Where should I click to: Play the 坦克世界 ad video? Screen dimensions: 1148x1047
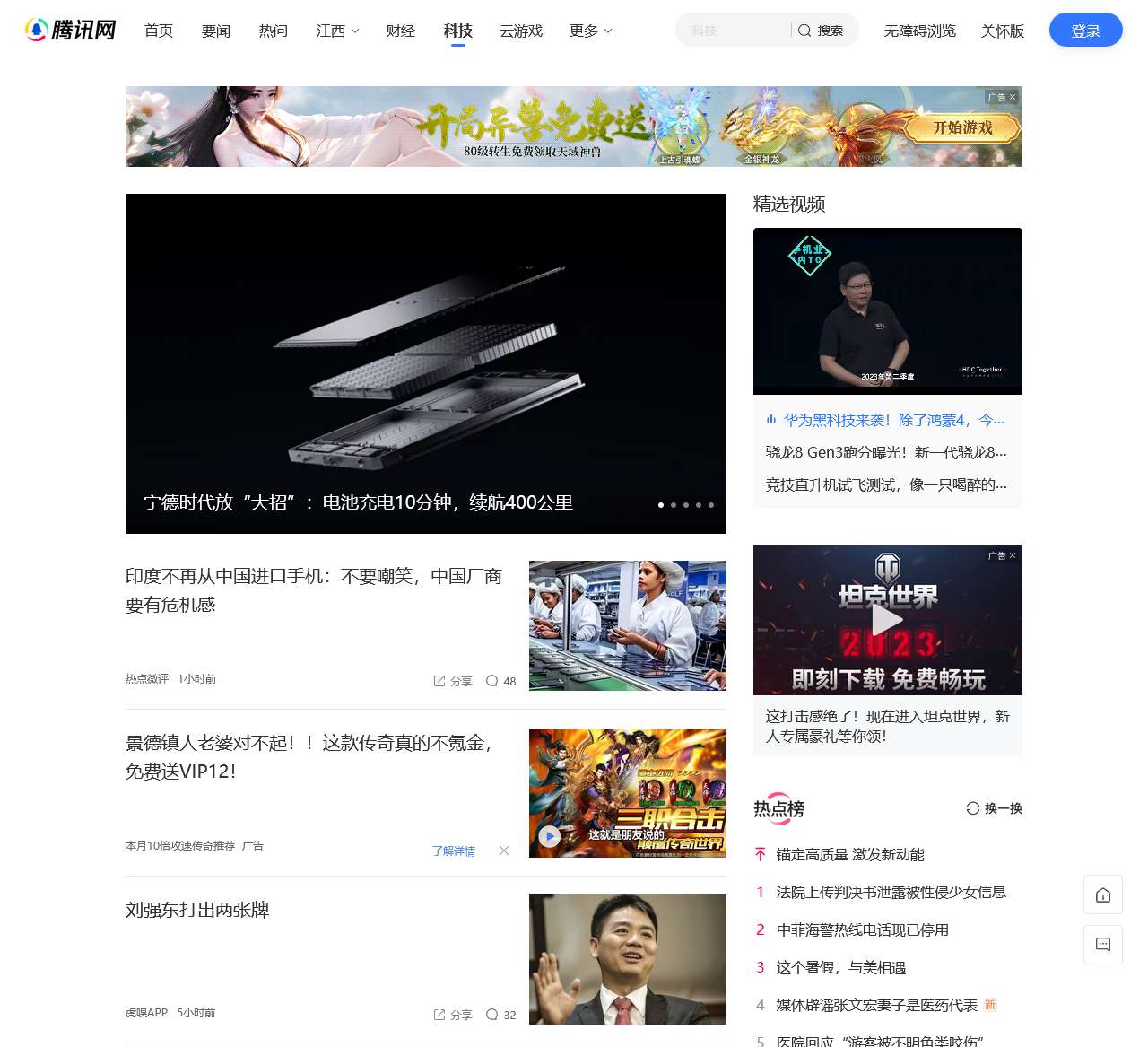887,619
